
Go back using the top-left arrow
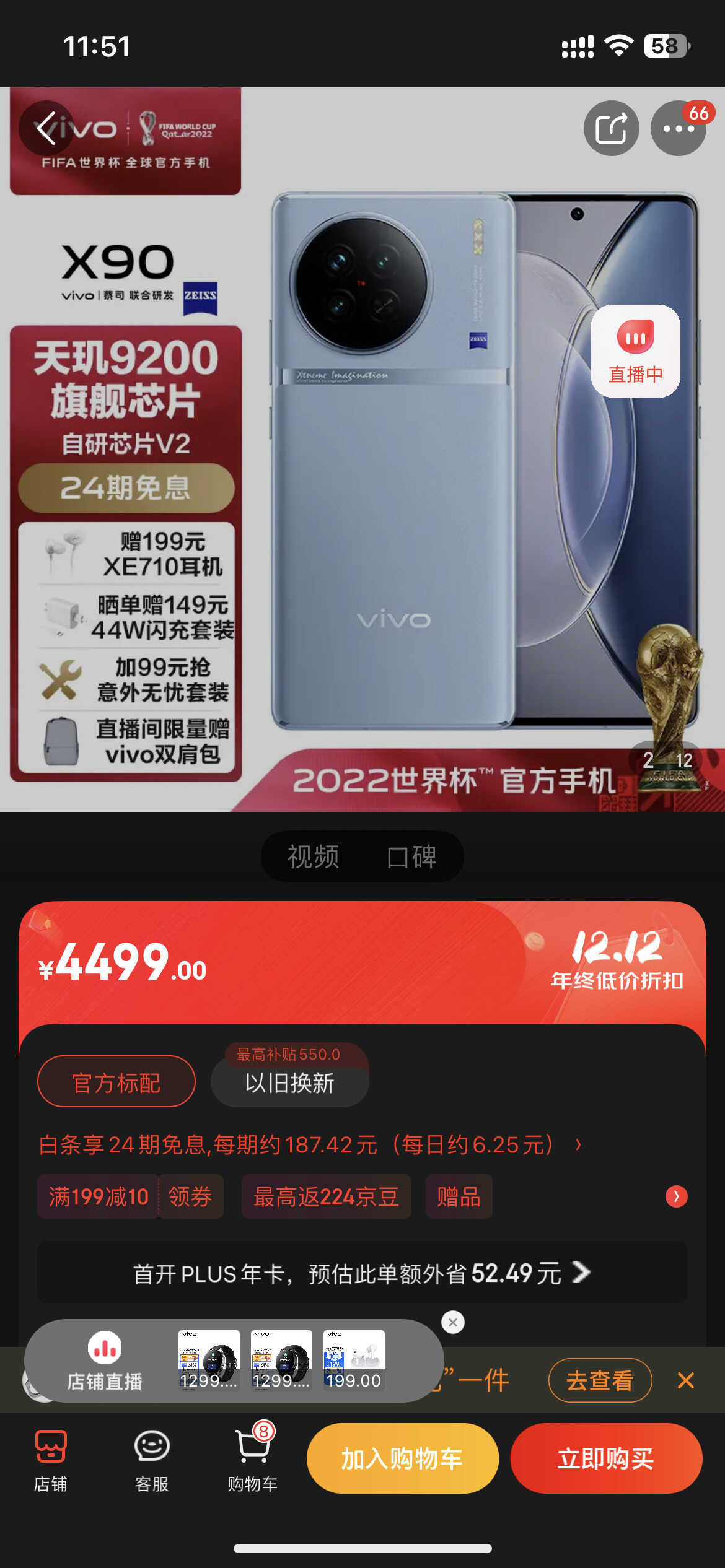46,128
